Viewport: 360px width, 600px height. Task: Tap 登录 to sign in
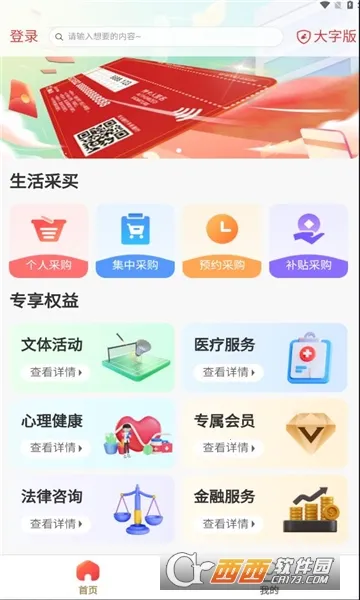[x=24, y=37]
